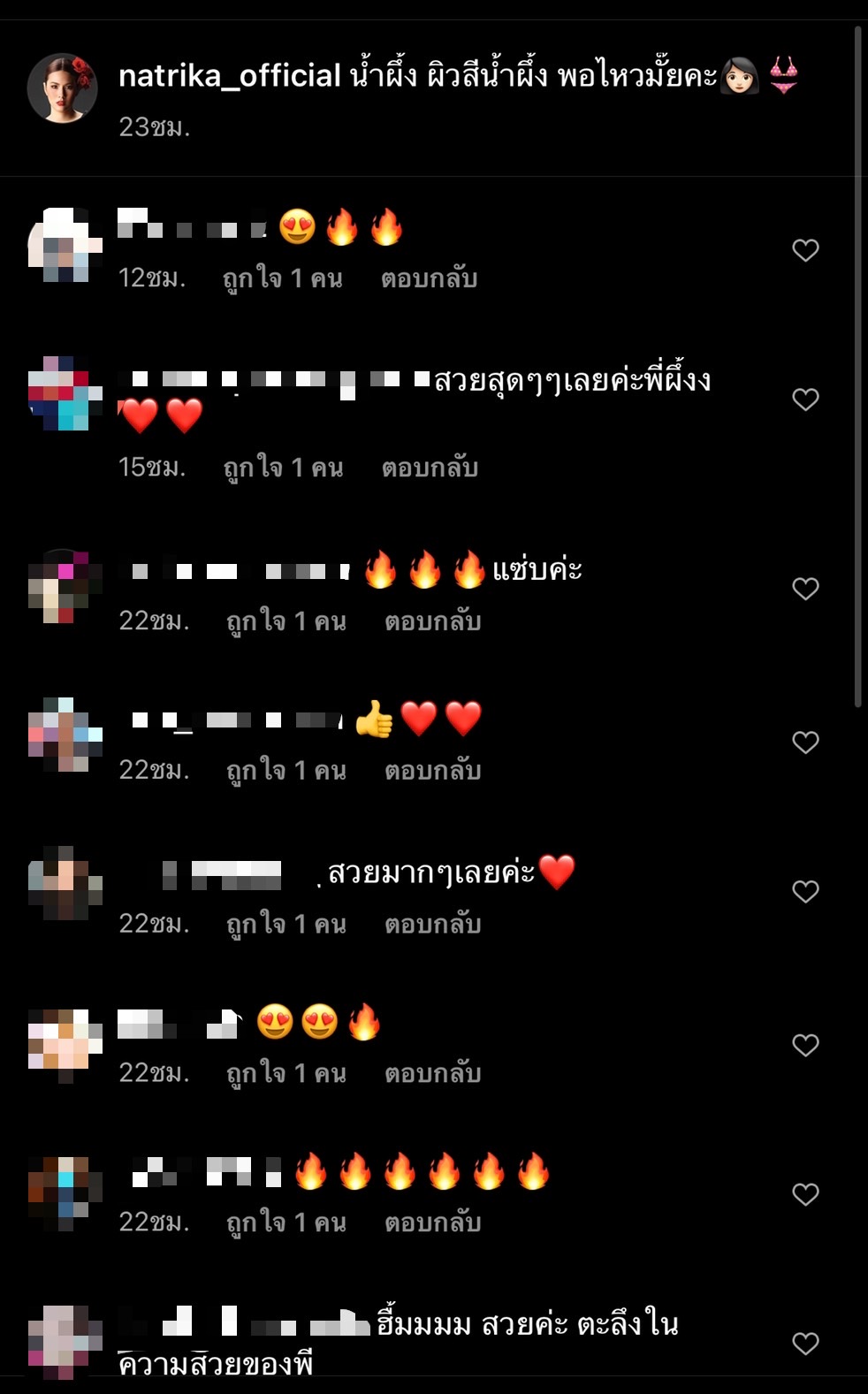The image size is (868, 1394).
Task: View likes on the สวยมากๆเลยค่ะ comment
Action: pyautogui.click(x=286, y=925)
